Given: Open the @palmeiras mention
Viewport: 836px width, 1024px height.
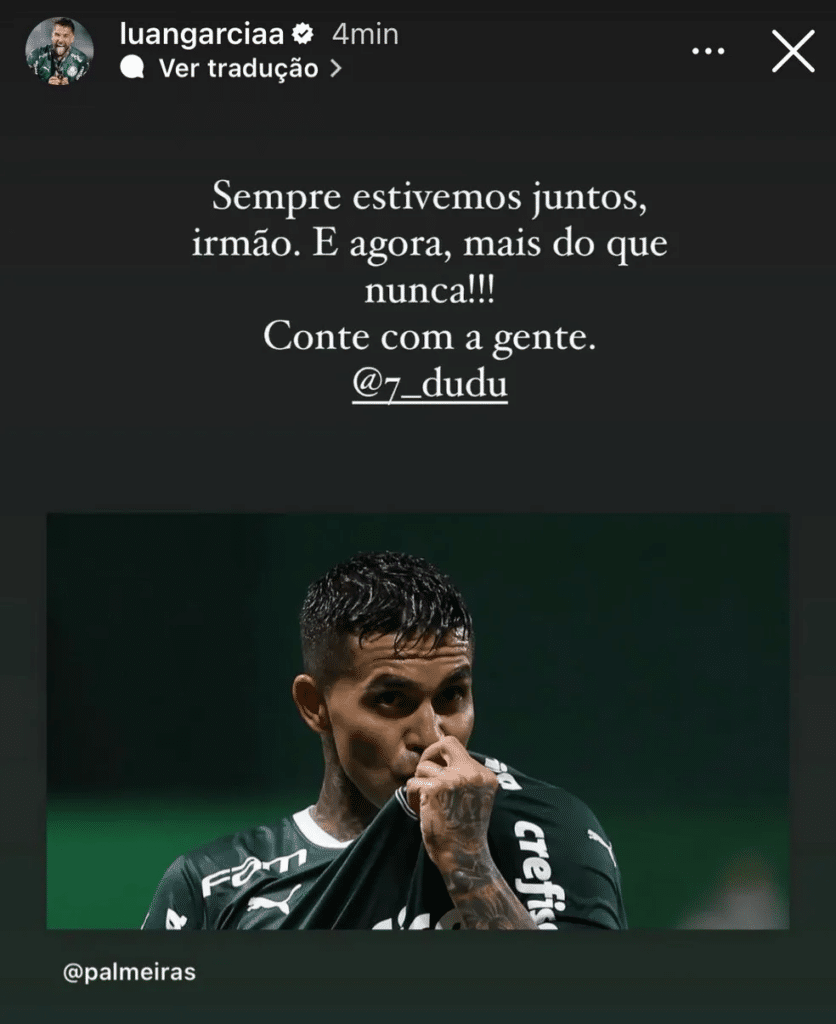Looking at the screenshot, I should coord(126,971).
